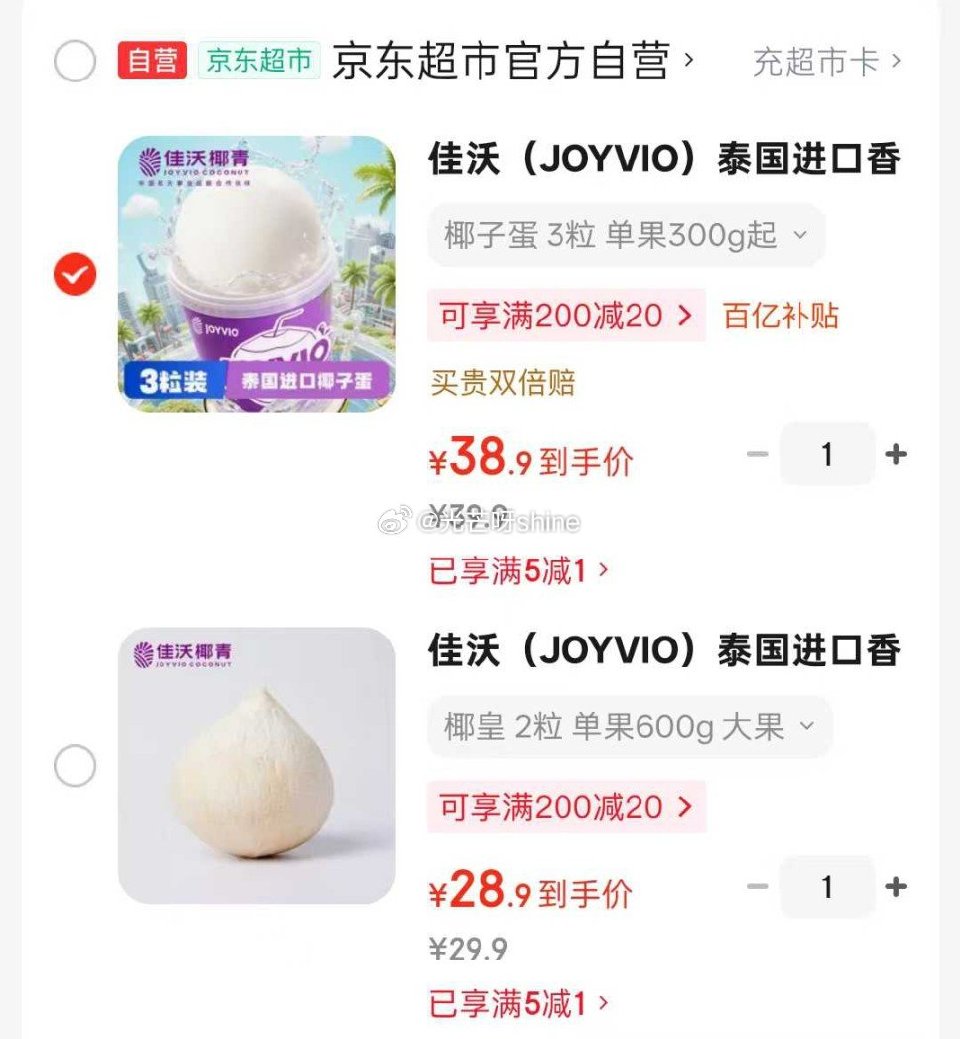This screenshot has width=960, height=1039.
Task: Tap the minus icon beside the 椰子蛋 quantity
Action: point(758,454)
